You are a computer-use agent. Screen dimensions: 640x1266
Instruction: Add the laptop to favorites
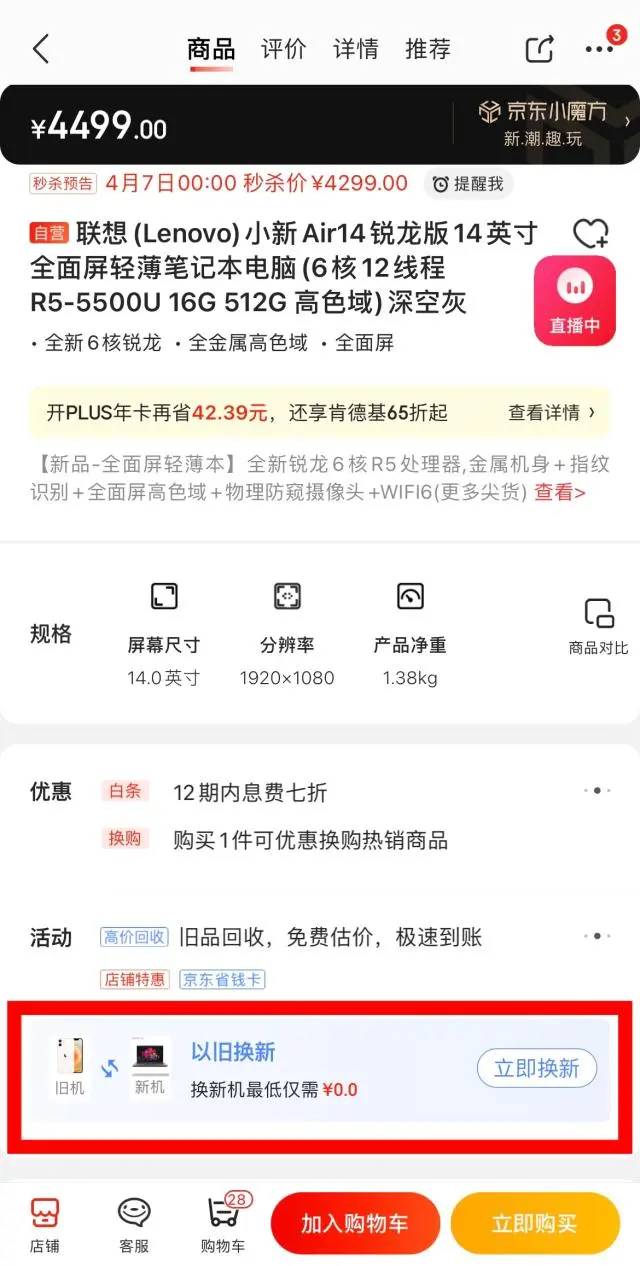(590, 234)
